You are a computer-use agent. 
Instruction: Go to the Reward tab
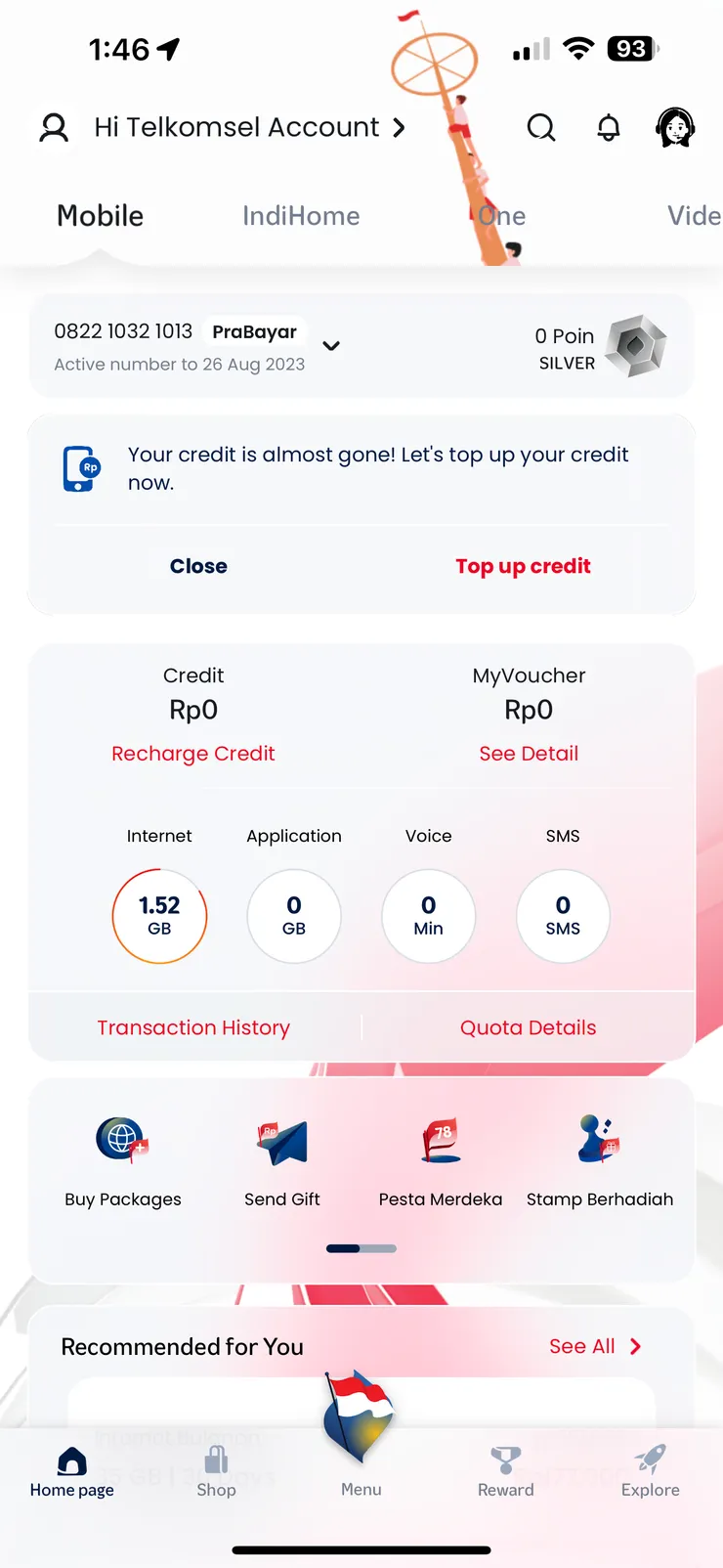505,1472
